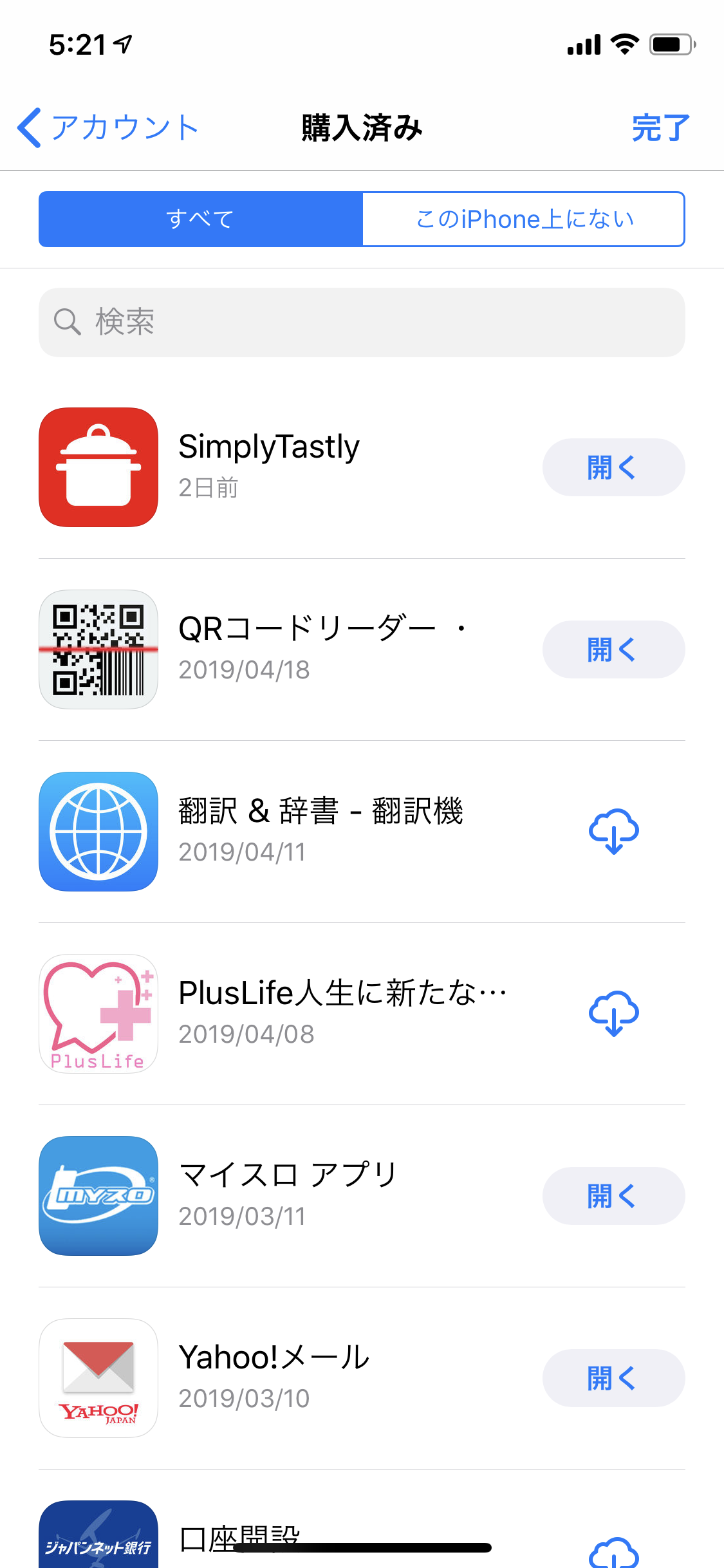Launch マイスロ アプリ via 開く
The width and height of the screenshot is (724, 1568).
pos(613,1196)
